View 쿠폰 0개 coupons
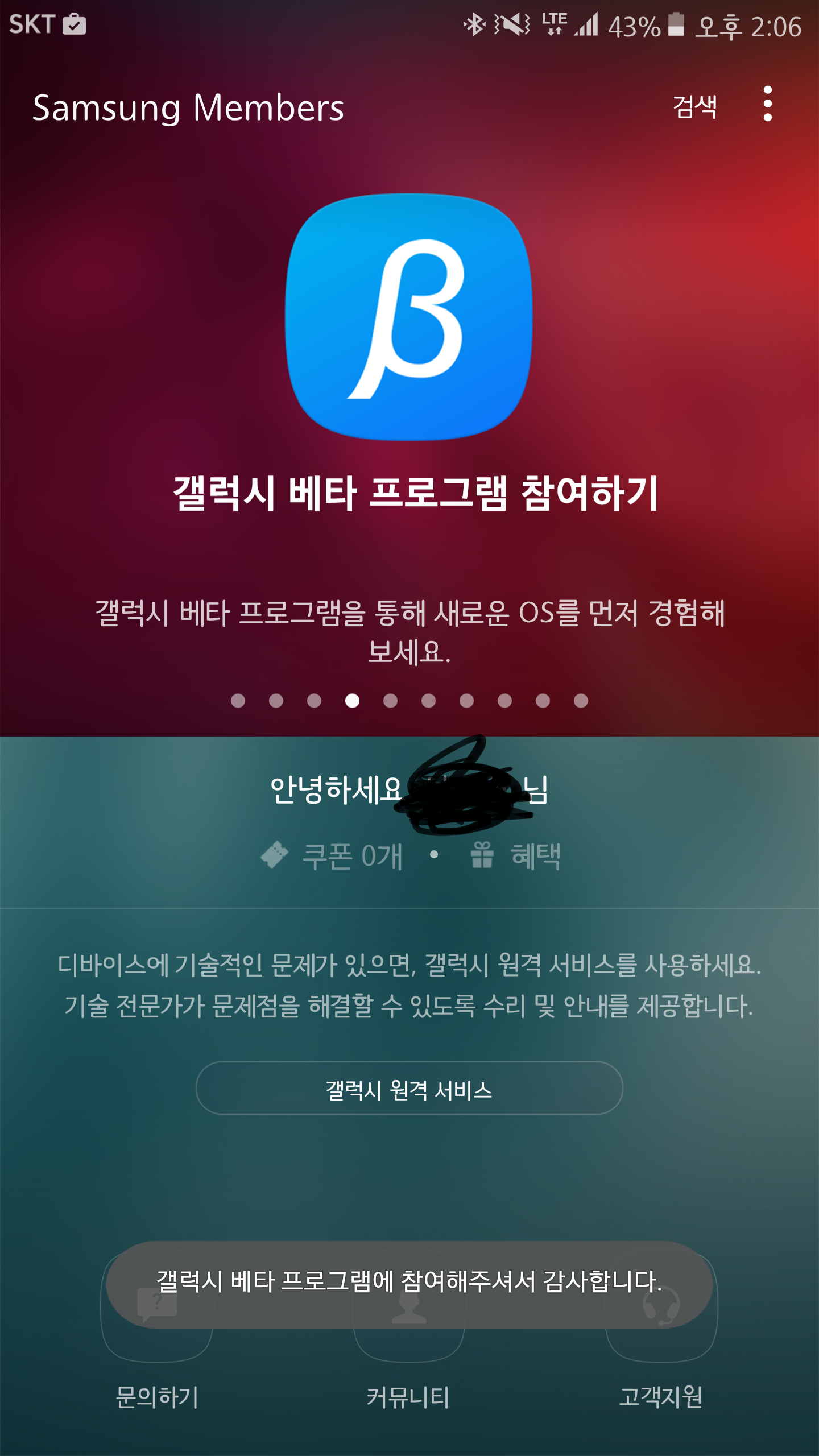 tap(333, 855)
